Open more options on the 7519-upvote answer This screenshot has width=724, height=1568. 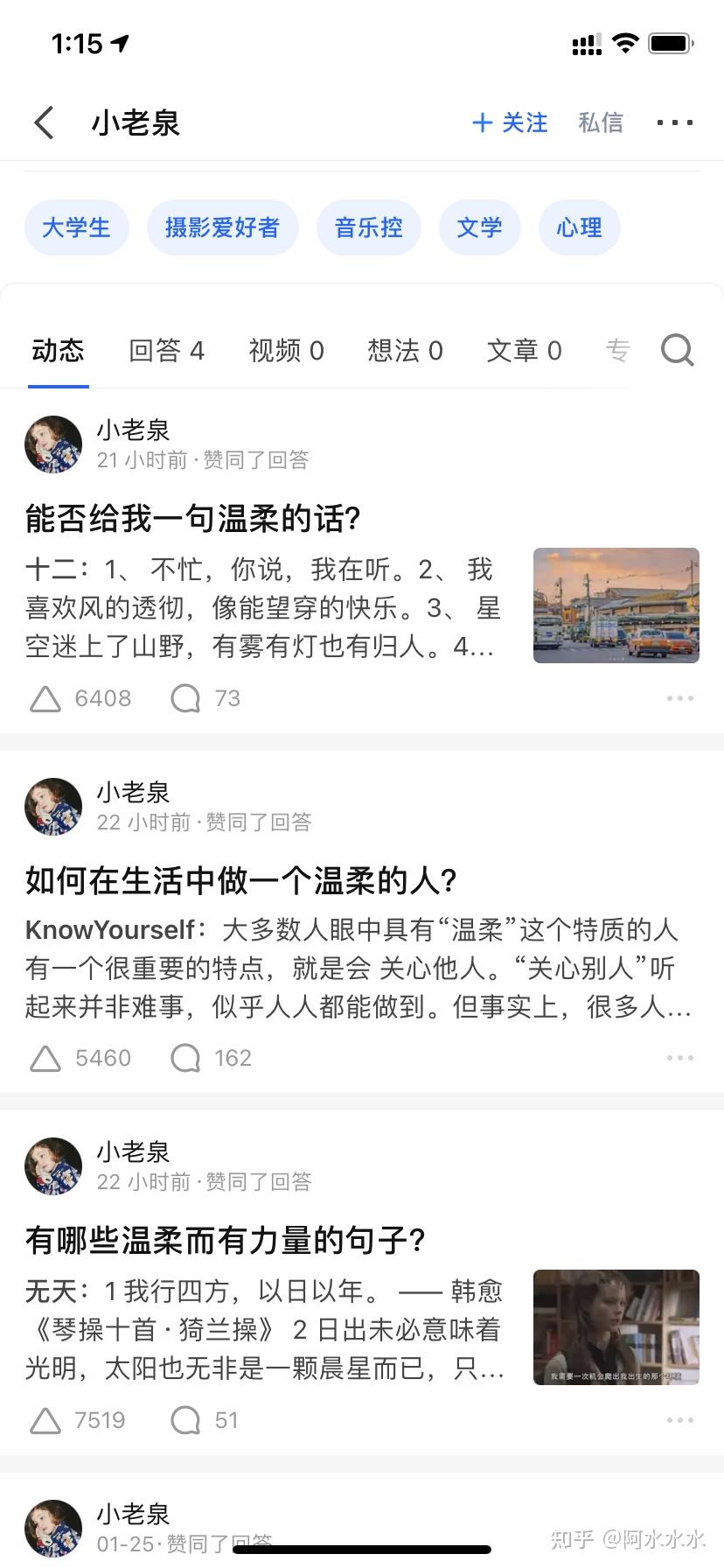(x=679, y=1420)
